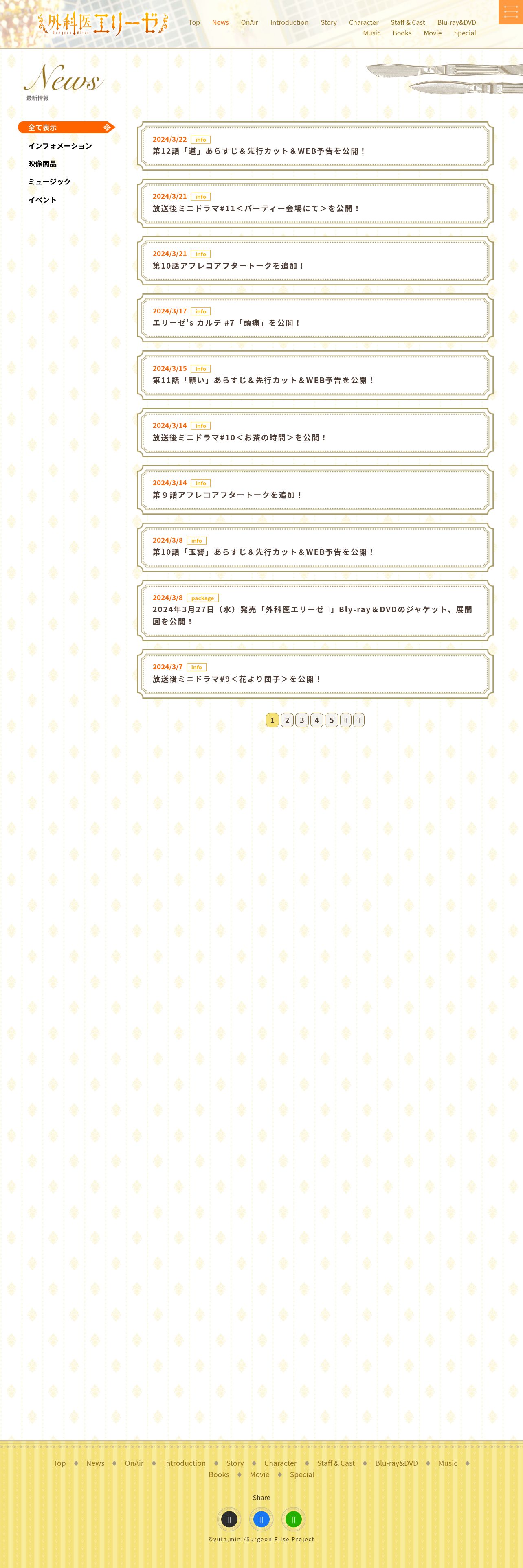Open エリーゼ's カルテ #7「頭痛」article

(x=315, y=318)
